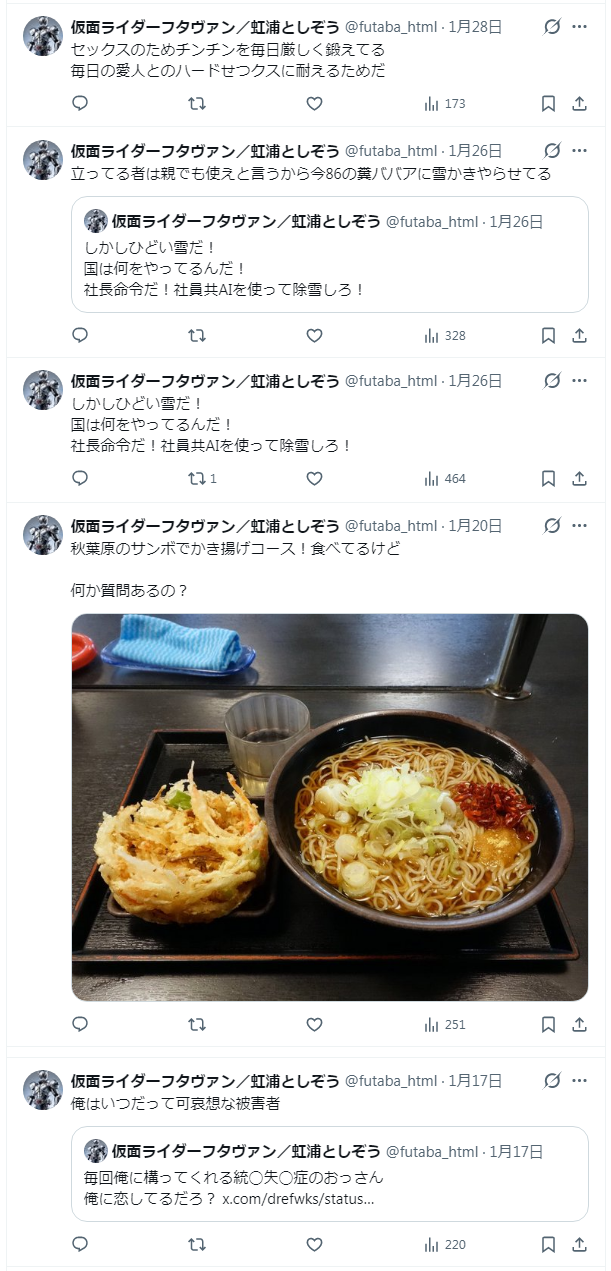Screen dimensions: 611x1271
Task: Open the quoted January 26 snow tweet
Action: pos(330,254)
